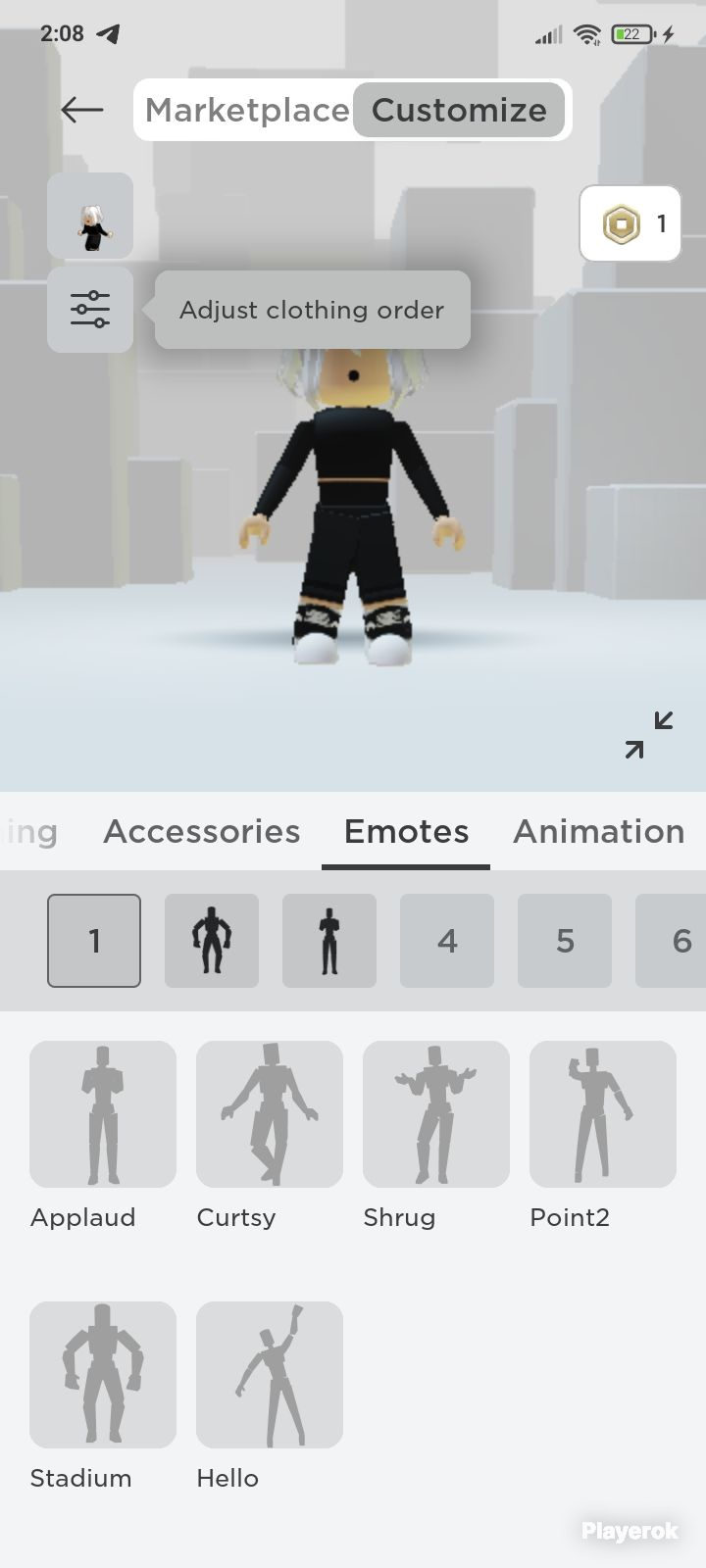Select emote slot 1

point(94,941)
